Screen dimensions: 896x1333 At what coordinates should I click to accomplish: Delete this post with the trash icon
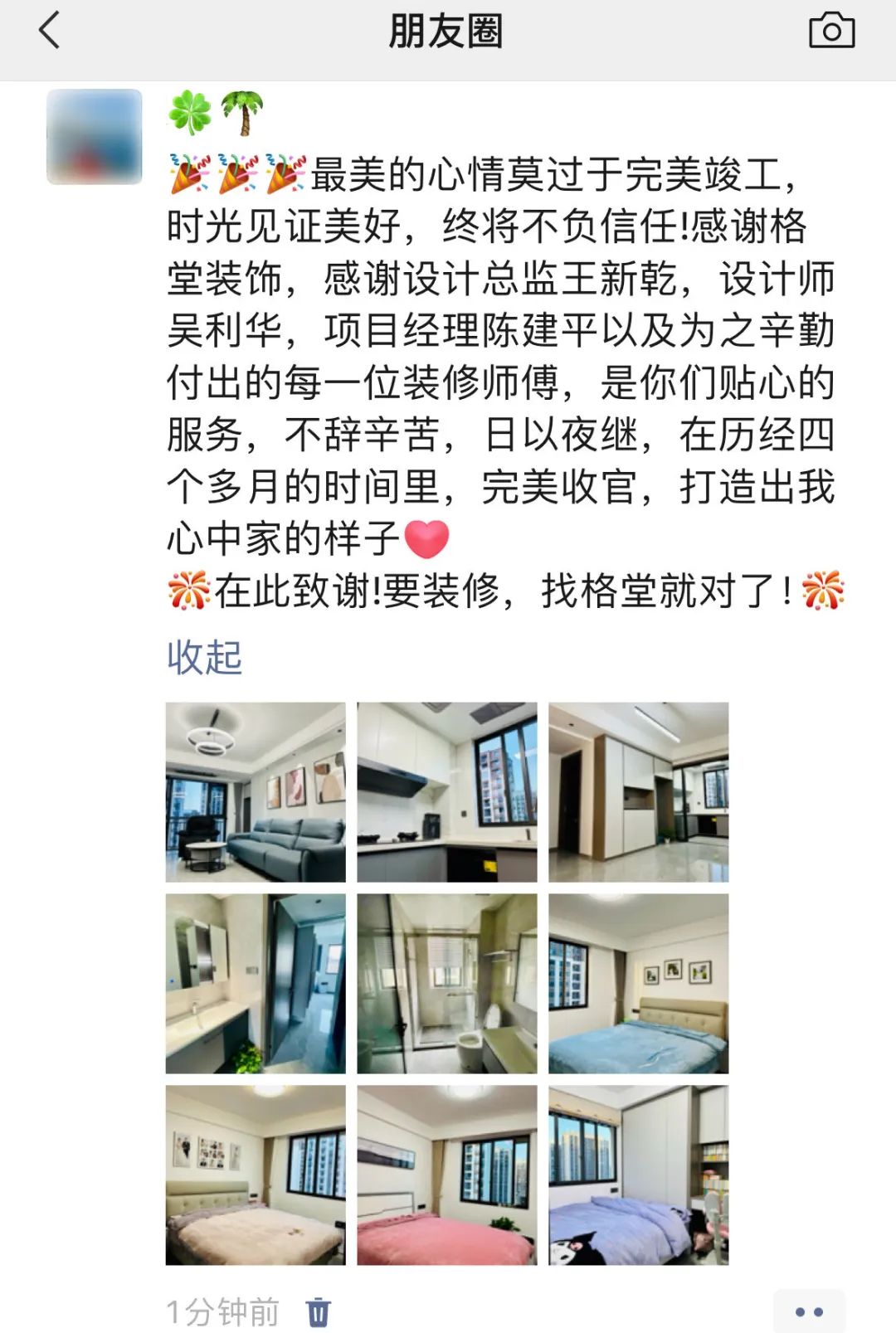318,1312
